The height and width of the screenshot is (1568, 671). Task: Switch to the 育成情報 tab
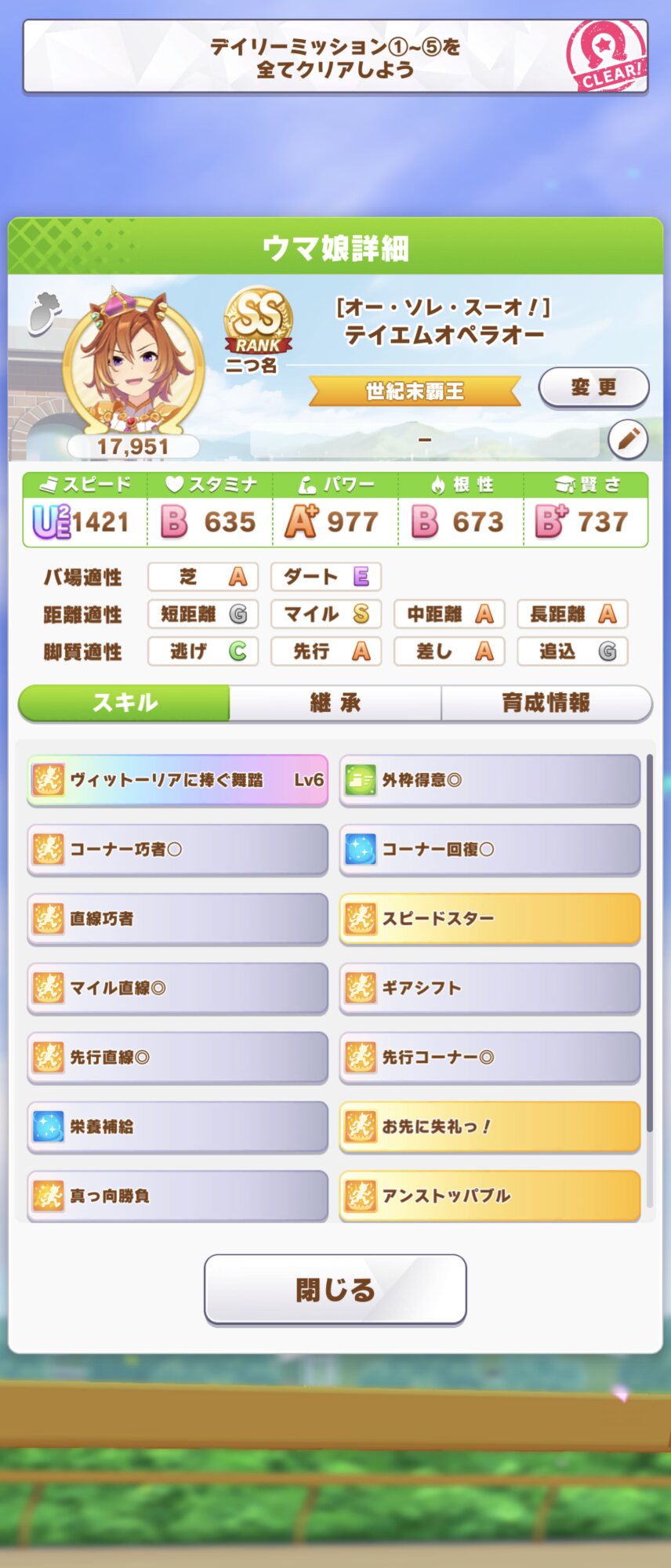546,702
